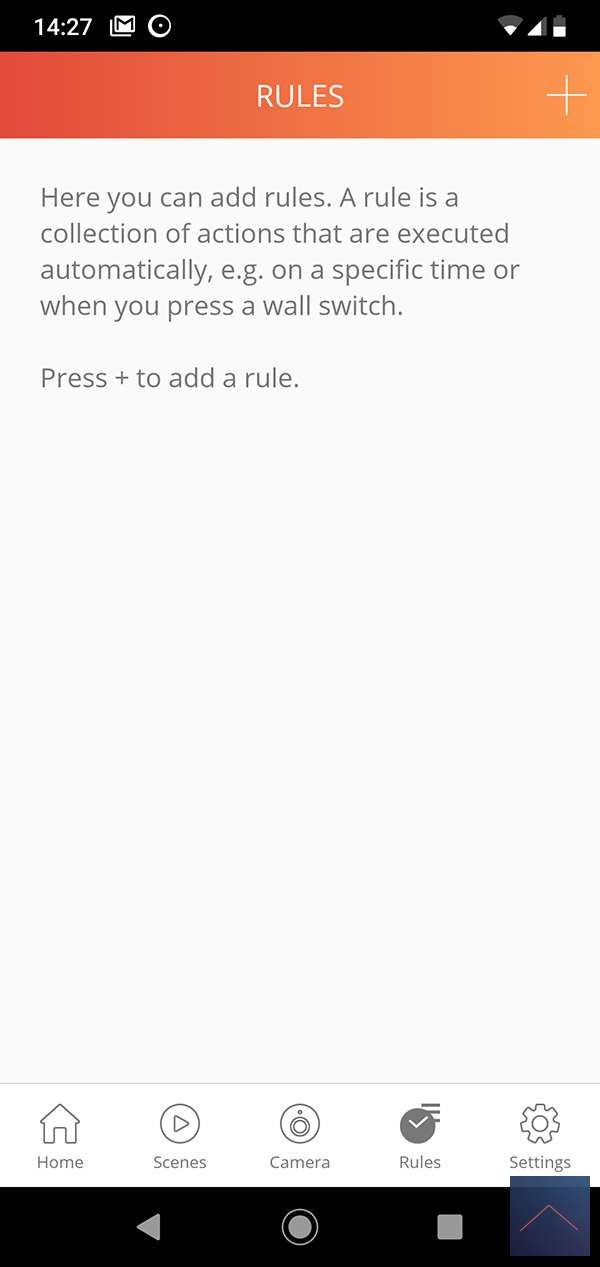
Task: Open the Scenes tab
Action: 180,1136
